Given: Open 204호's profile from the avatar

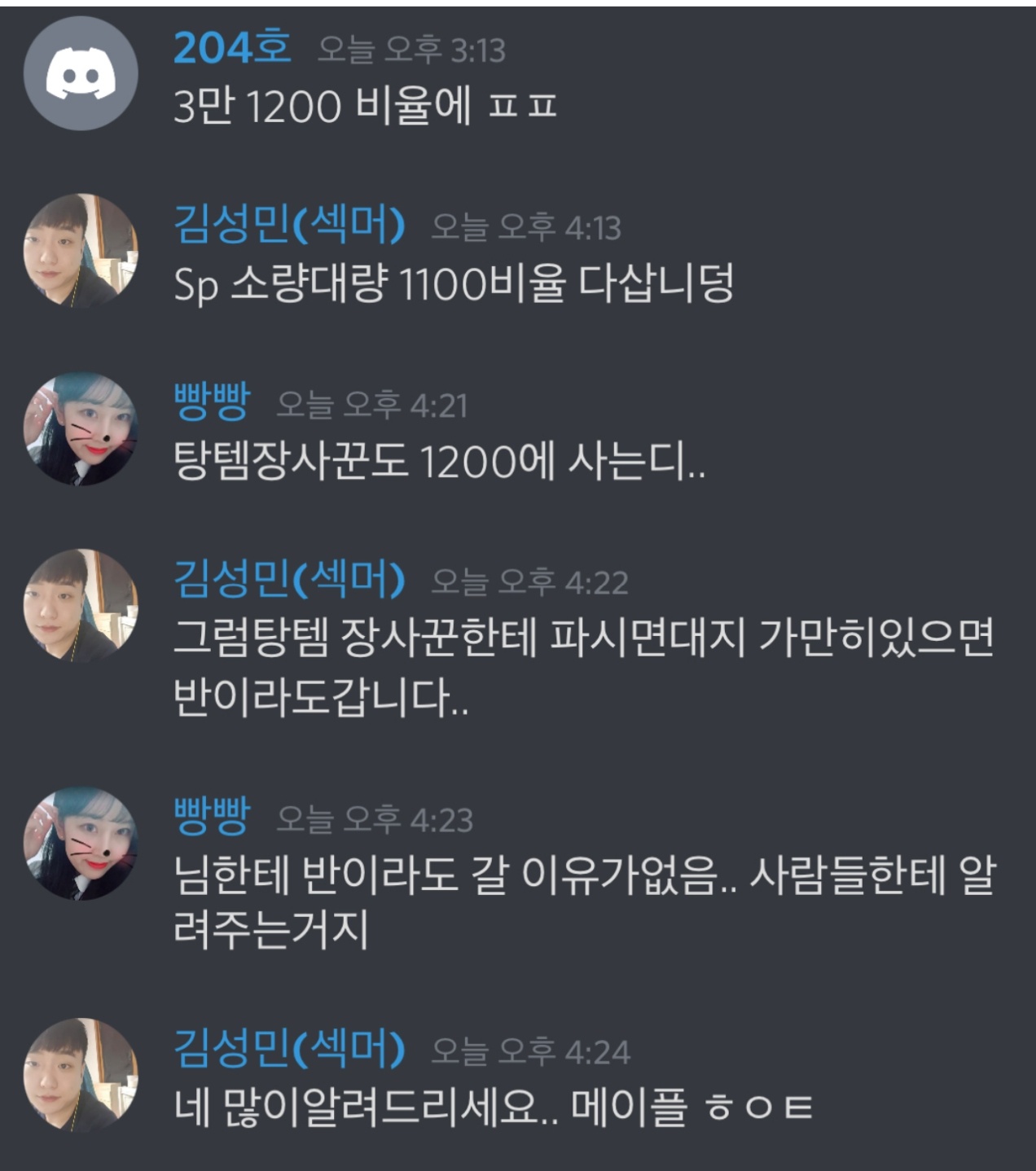Looking at the screenshot, I should point(81,74).
